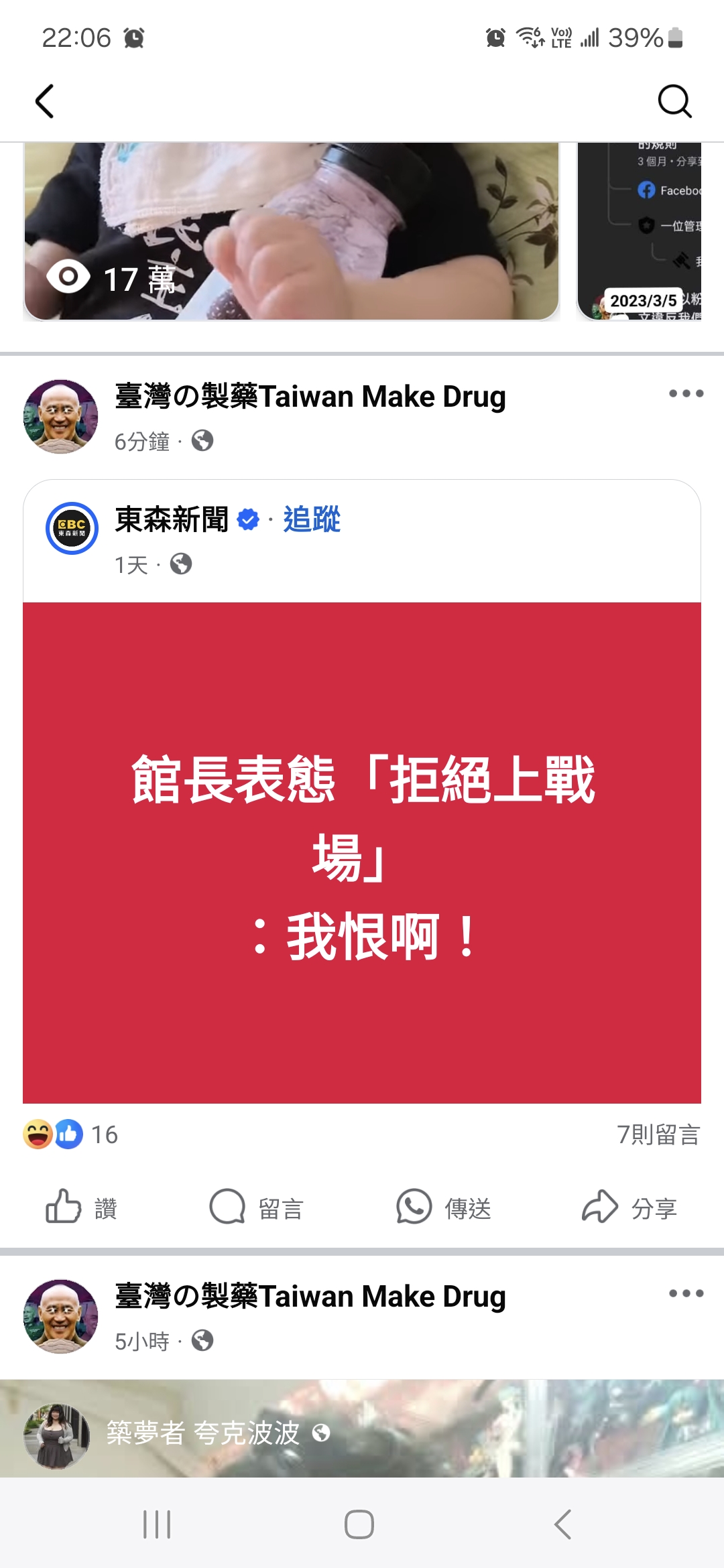This screenshot has width=724, height=1568.
Task: Follow 東森新聞 via 追蹤 link
Action: 312,520
